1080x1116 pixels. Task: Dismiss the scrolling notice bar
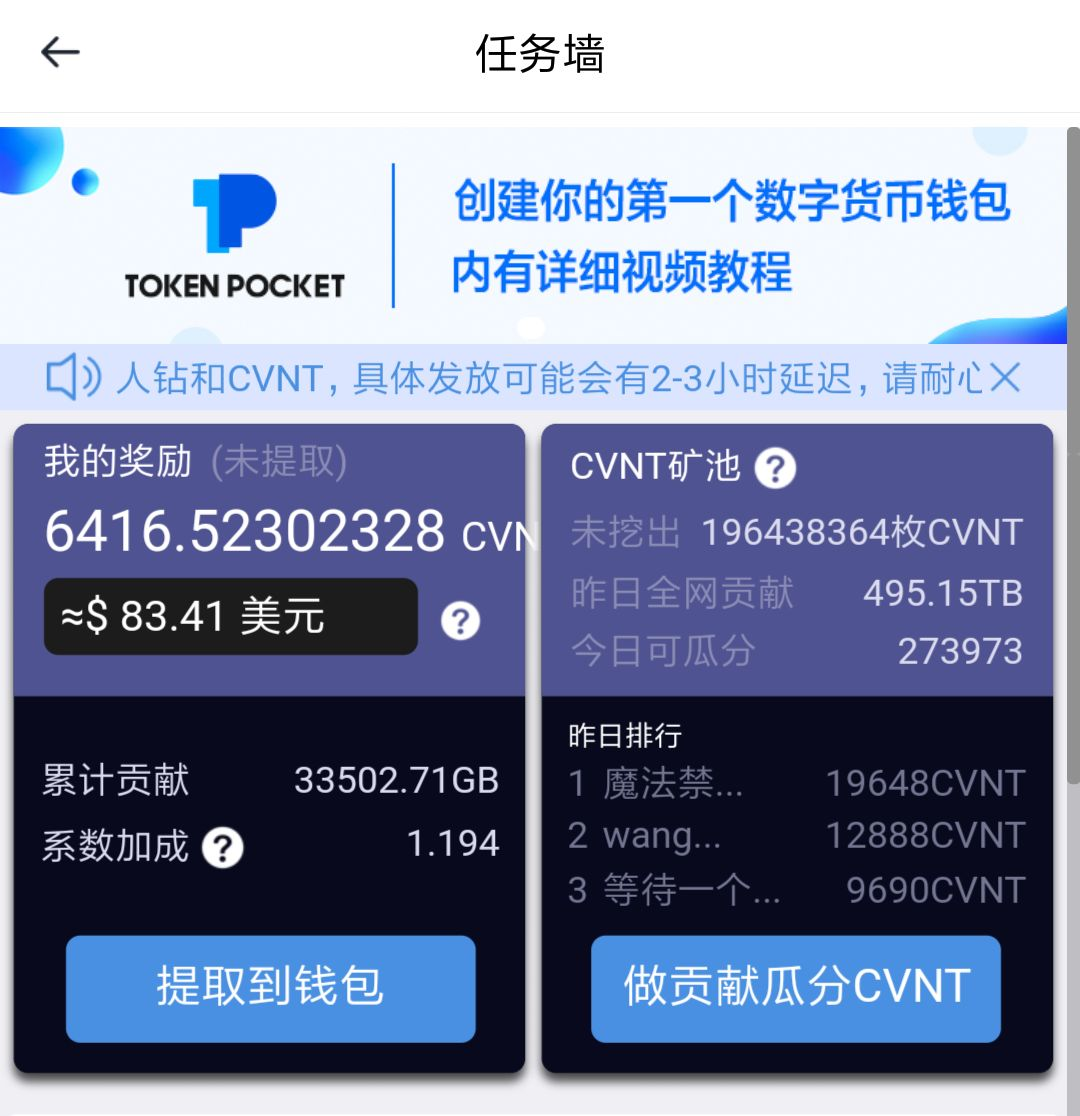(x=1005, y=378)
